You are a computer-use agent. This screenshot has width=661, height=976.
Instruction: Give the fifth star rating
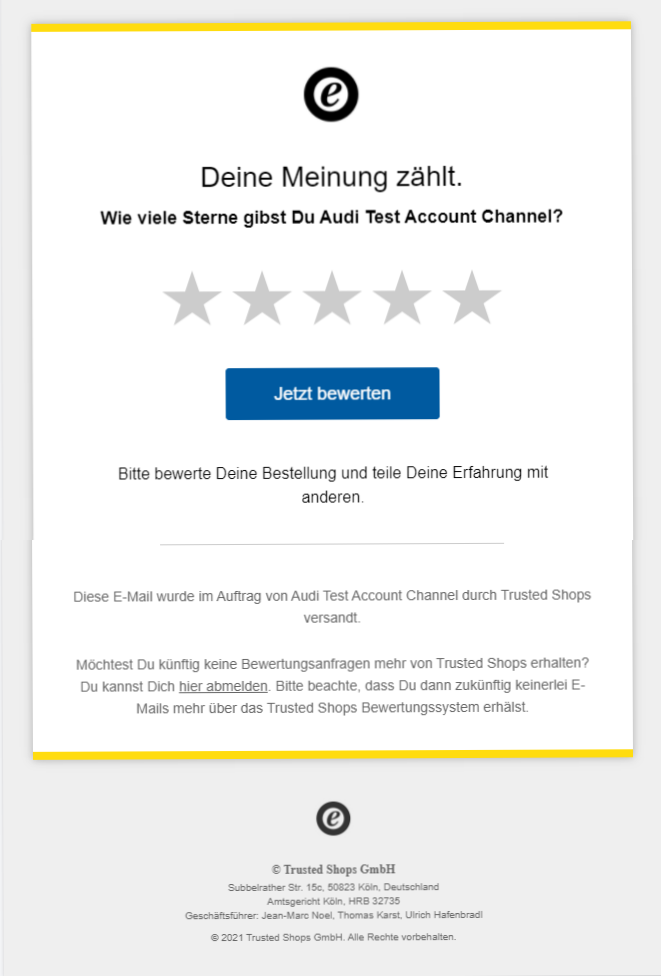coord(472,299)
